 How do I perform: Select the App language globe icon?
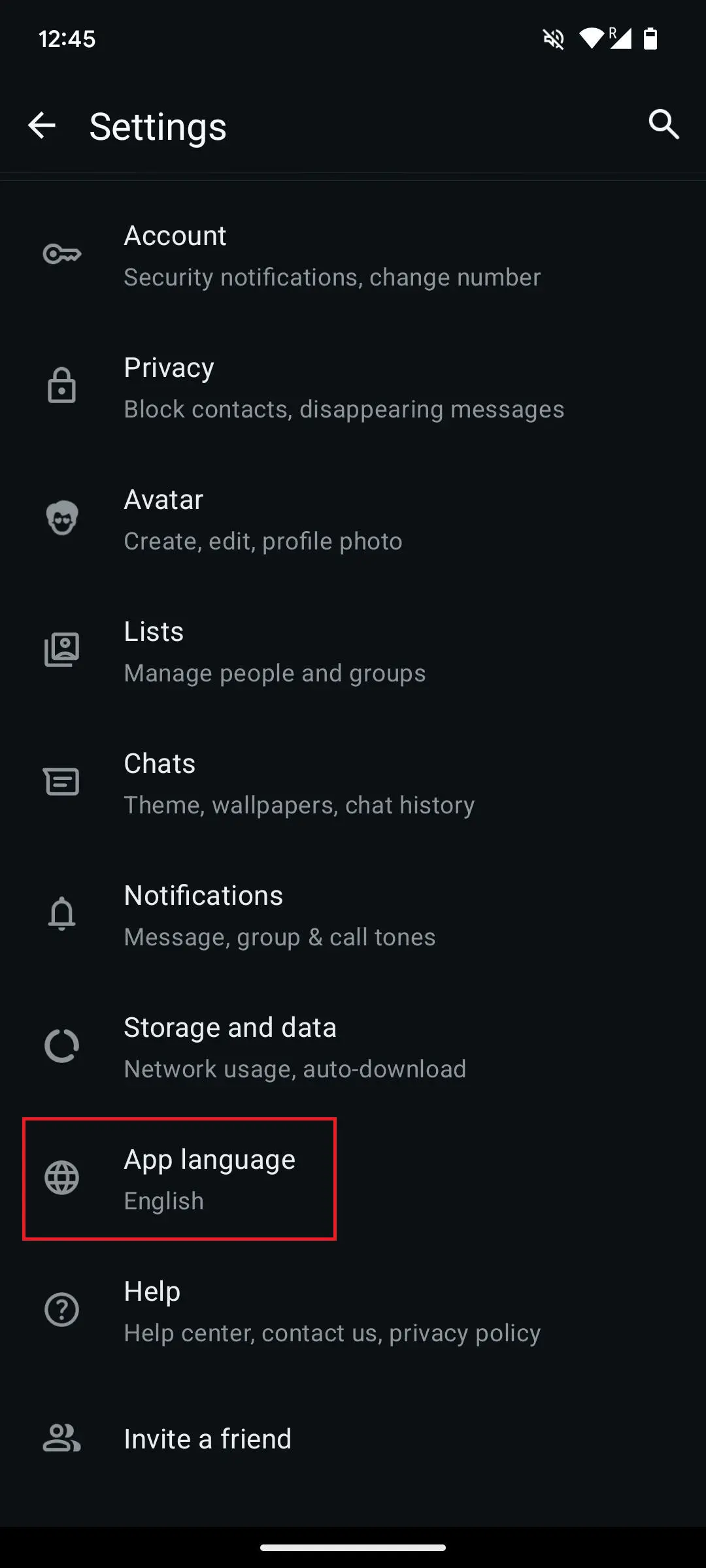pos(62,1179)
